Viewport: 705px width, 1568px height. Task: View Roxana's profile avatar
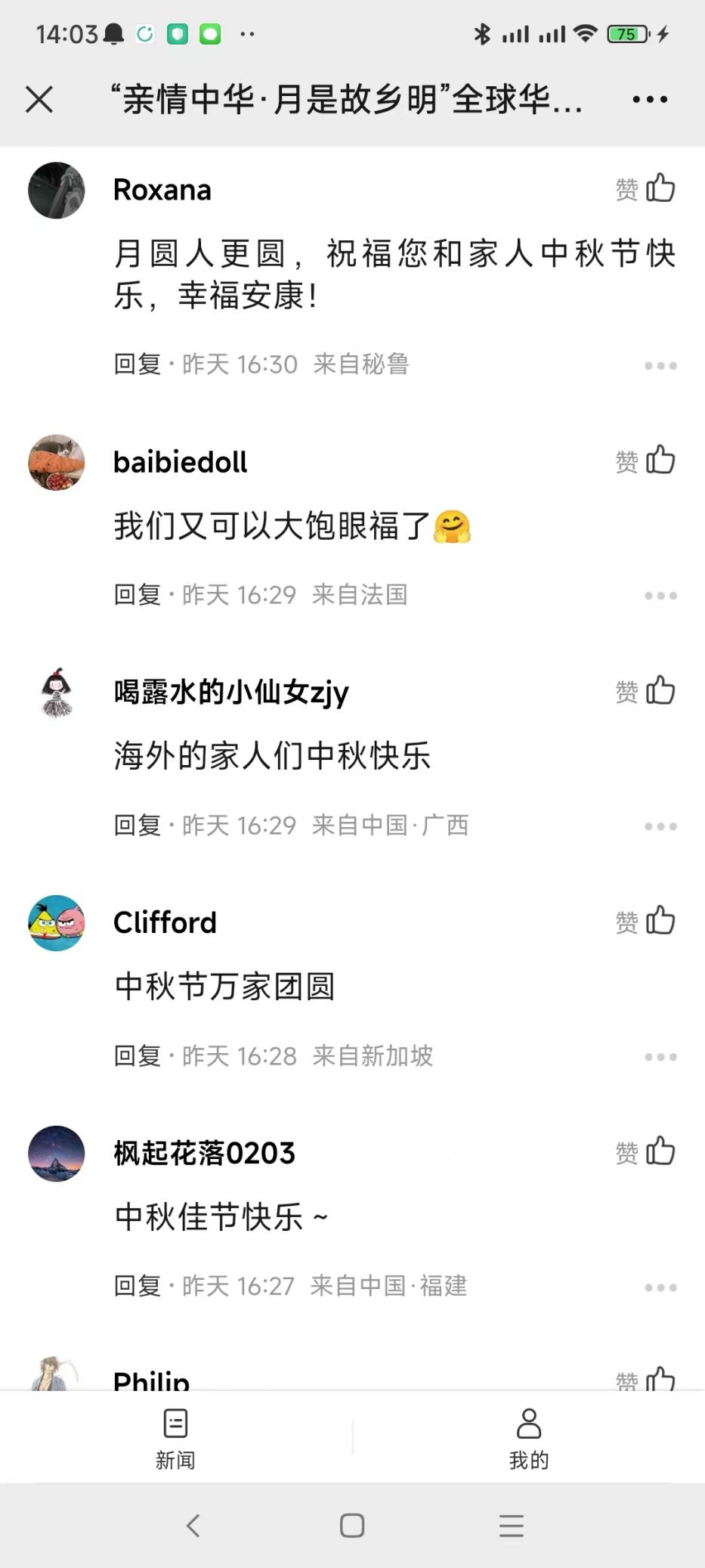coord(57,191)
